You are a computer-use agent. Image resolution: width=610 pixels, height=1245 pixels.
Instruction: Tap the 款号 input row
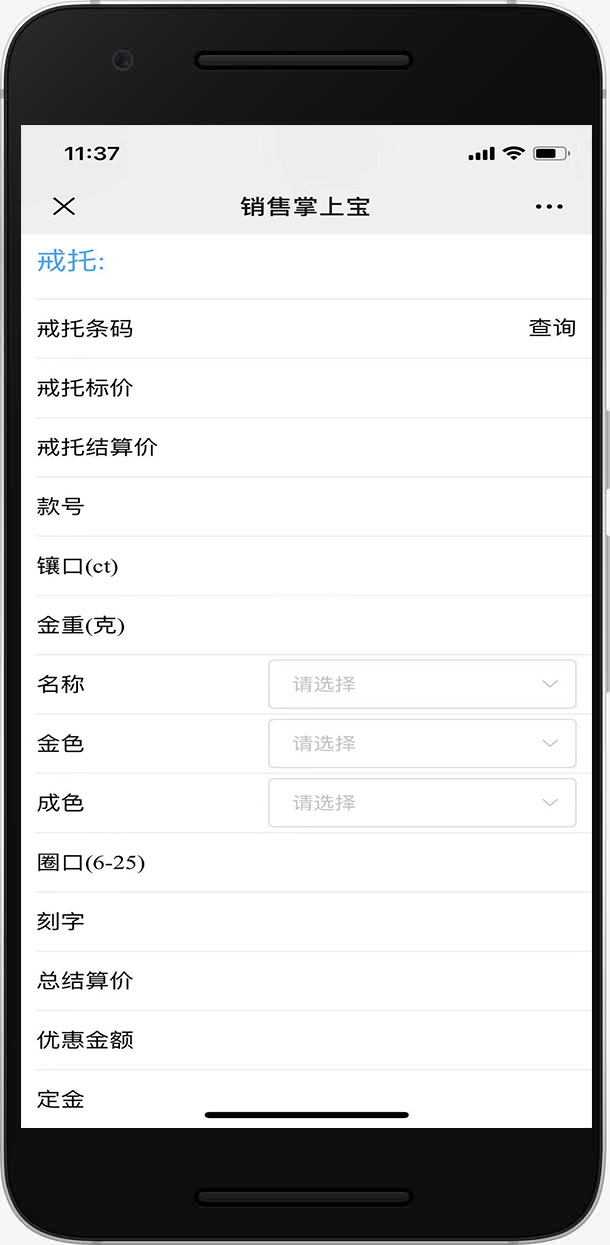[x=306, y=506]
